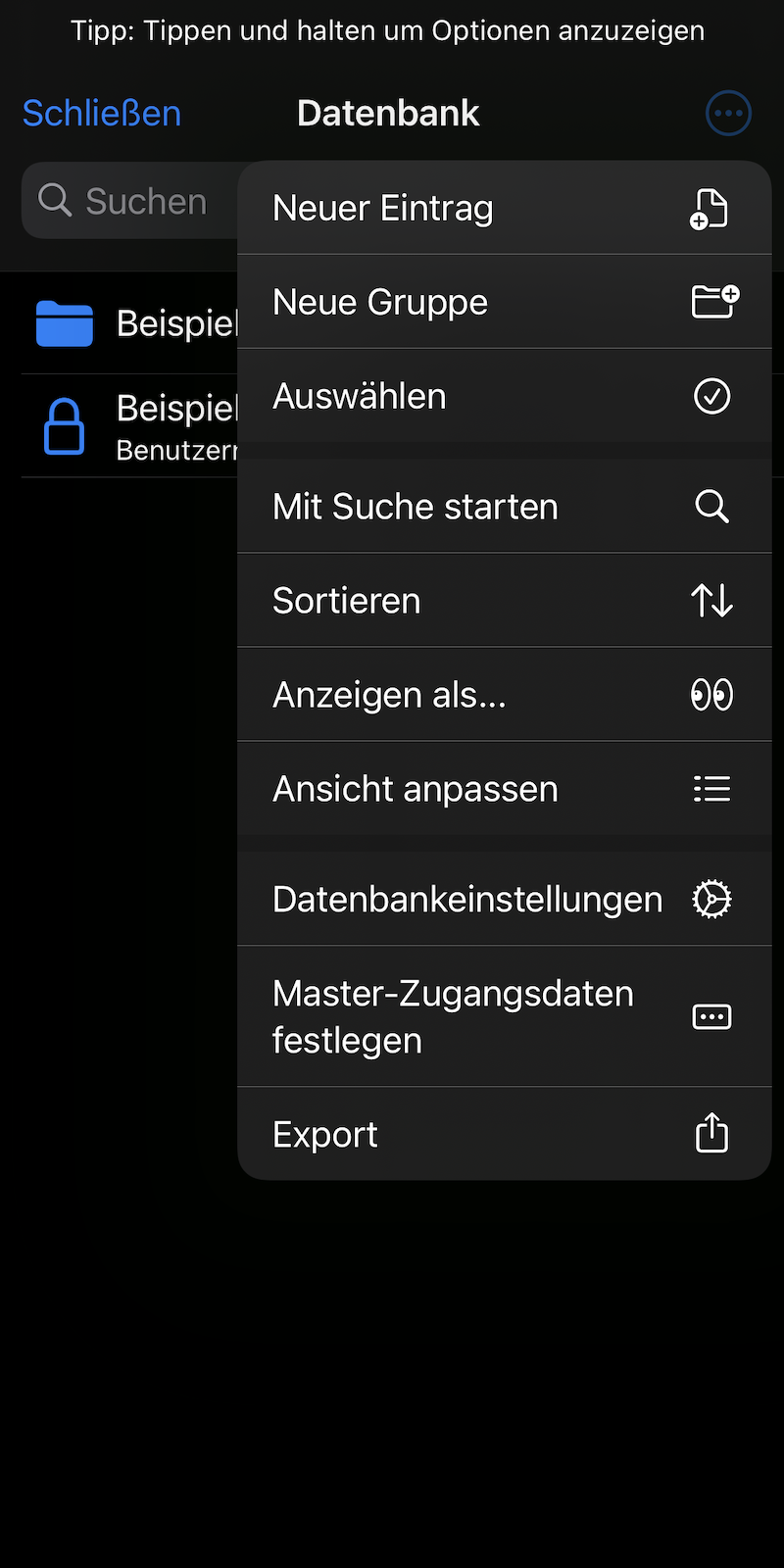Open the Beispiel folder group
This screenshot has height=1568, width=784.
[x=129, y=323]
